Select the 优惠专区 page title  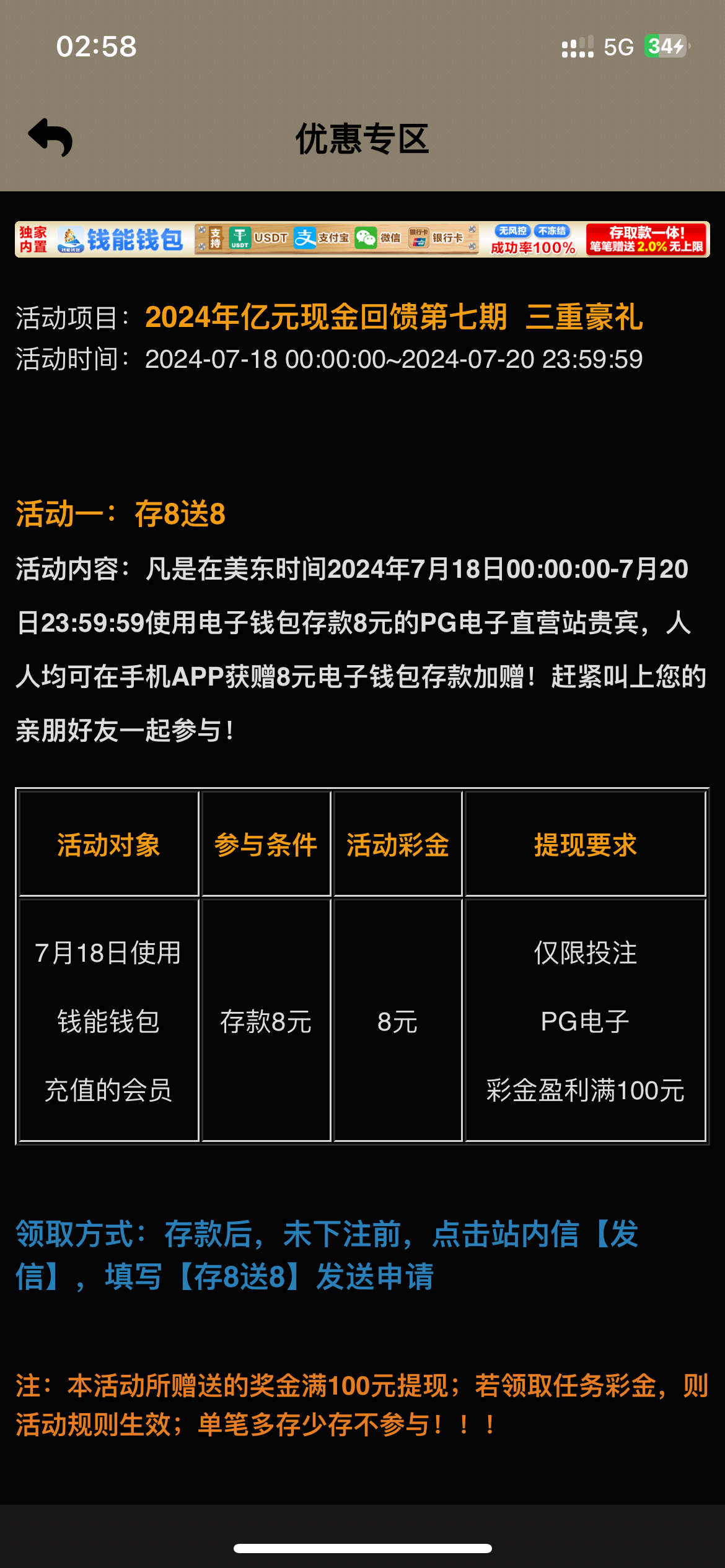[362, 141]
